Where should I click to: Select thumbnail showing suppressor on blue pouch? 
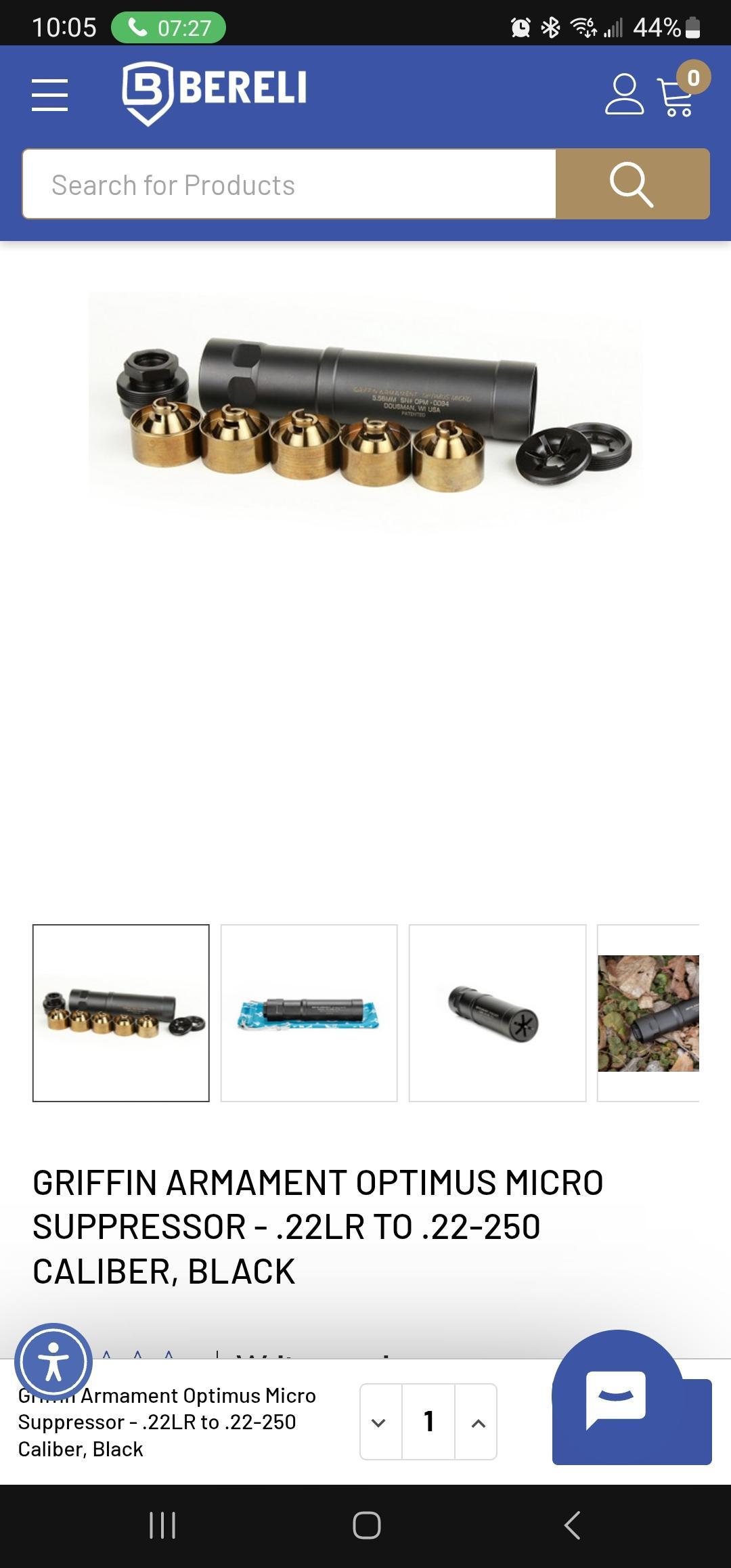[309, 1013]
